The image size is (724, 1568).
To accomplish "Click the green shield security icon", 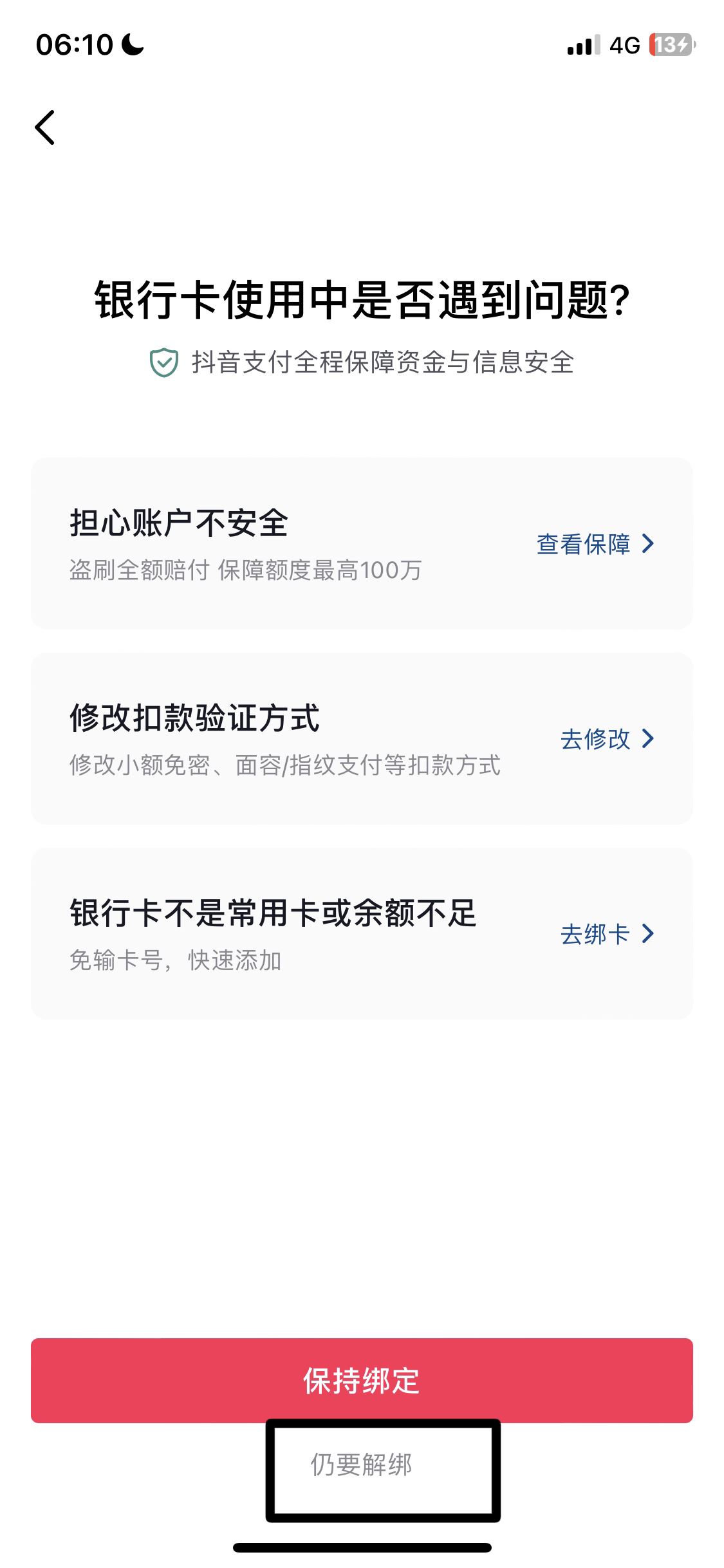I will pyautogui.click(x=163, y=362).
